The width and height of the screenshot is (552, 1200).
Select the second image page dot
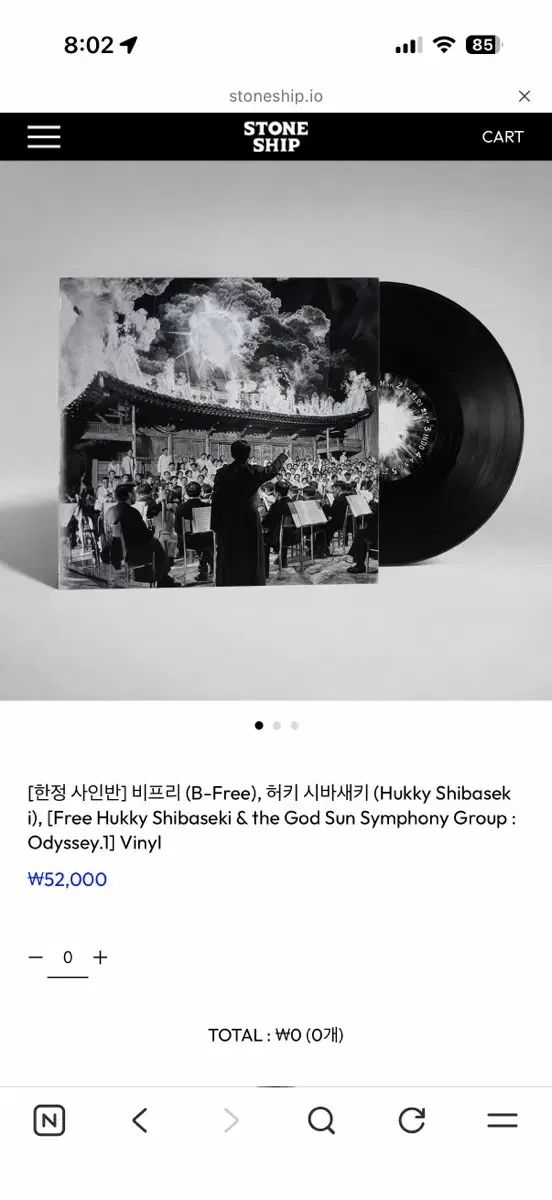click(277, 725)
